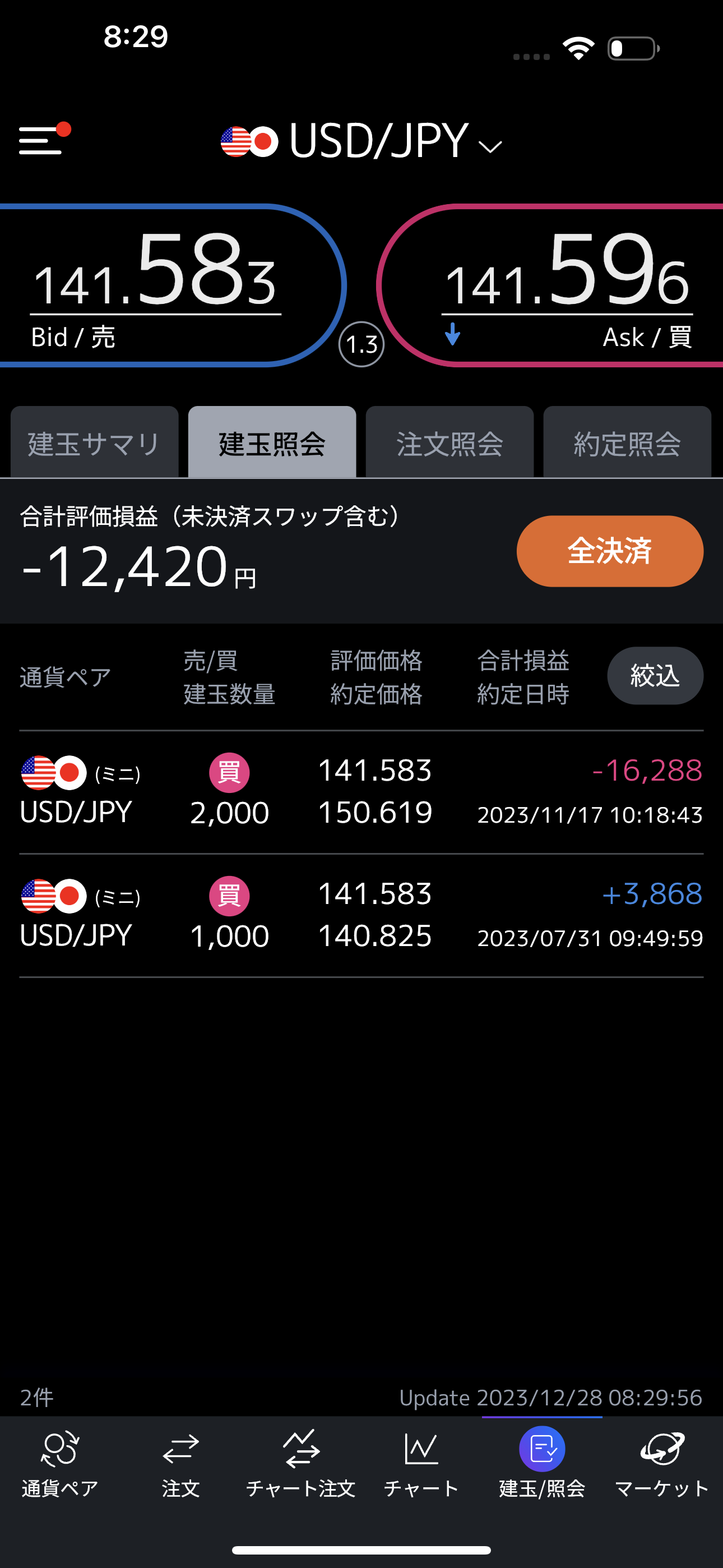The height and width of the screenshot is (1568, 723).
Task: Tap the Ask / 買 price 141.596
Action: pos(550,285)
